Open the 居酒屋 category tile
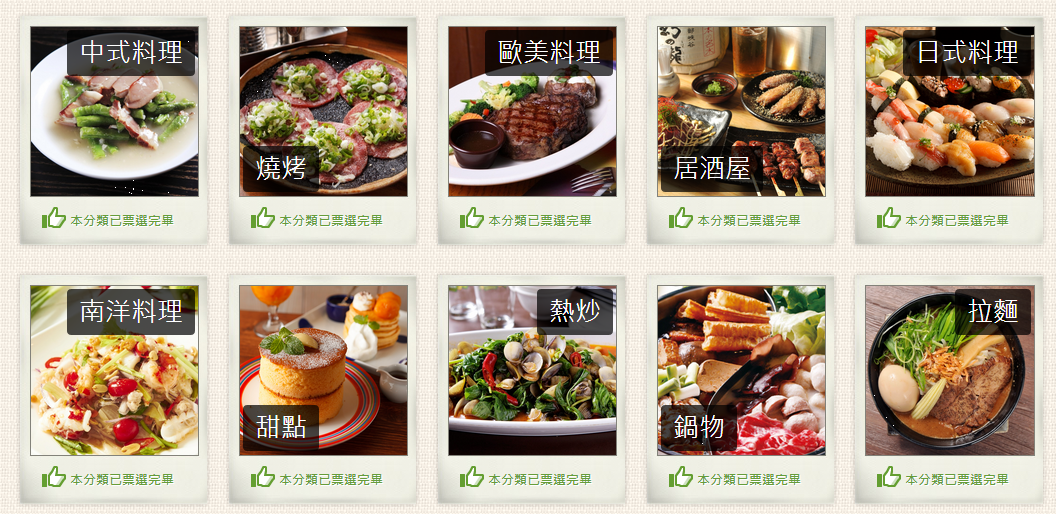This screenshot has height=514, width=1056. click(741, 112)
